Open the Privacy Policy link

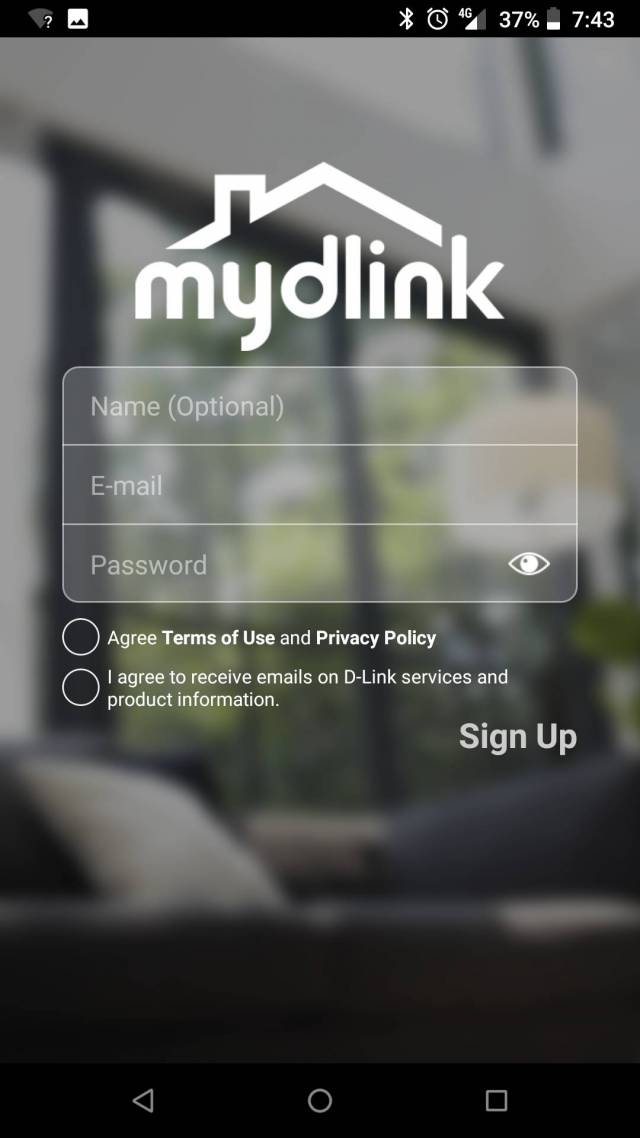pyautogui.click(x=376, y=638)
